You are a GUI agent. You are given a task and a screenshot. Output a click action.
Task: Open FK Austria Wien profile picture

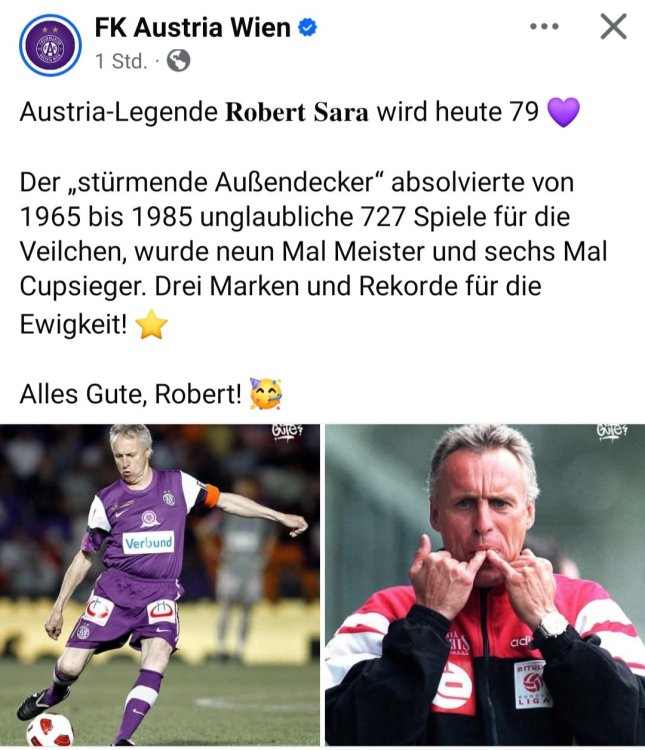tap(50, 44)
